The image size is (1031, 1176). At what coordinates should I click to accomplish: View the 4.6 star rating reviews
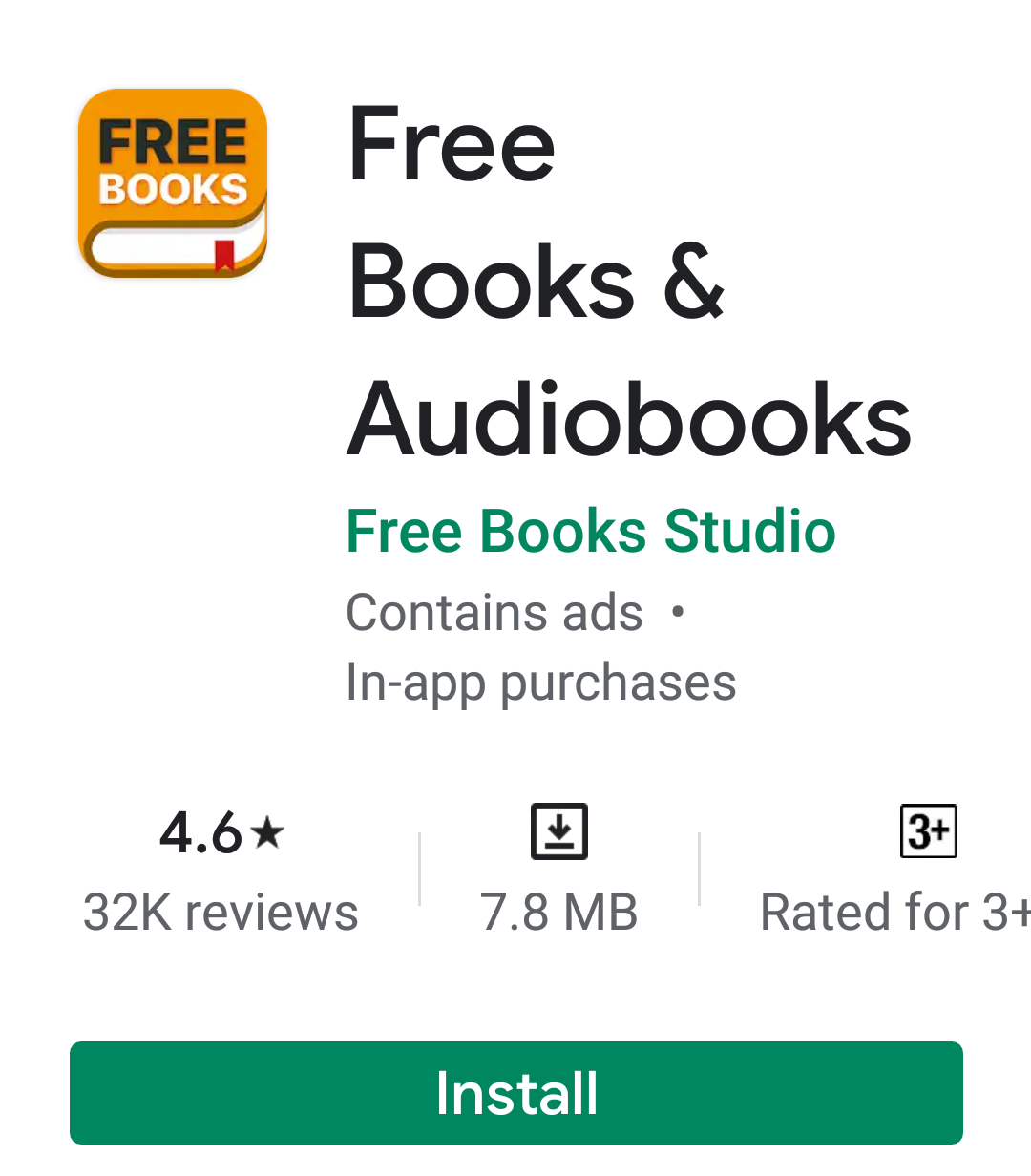point(221,871)
